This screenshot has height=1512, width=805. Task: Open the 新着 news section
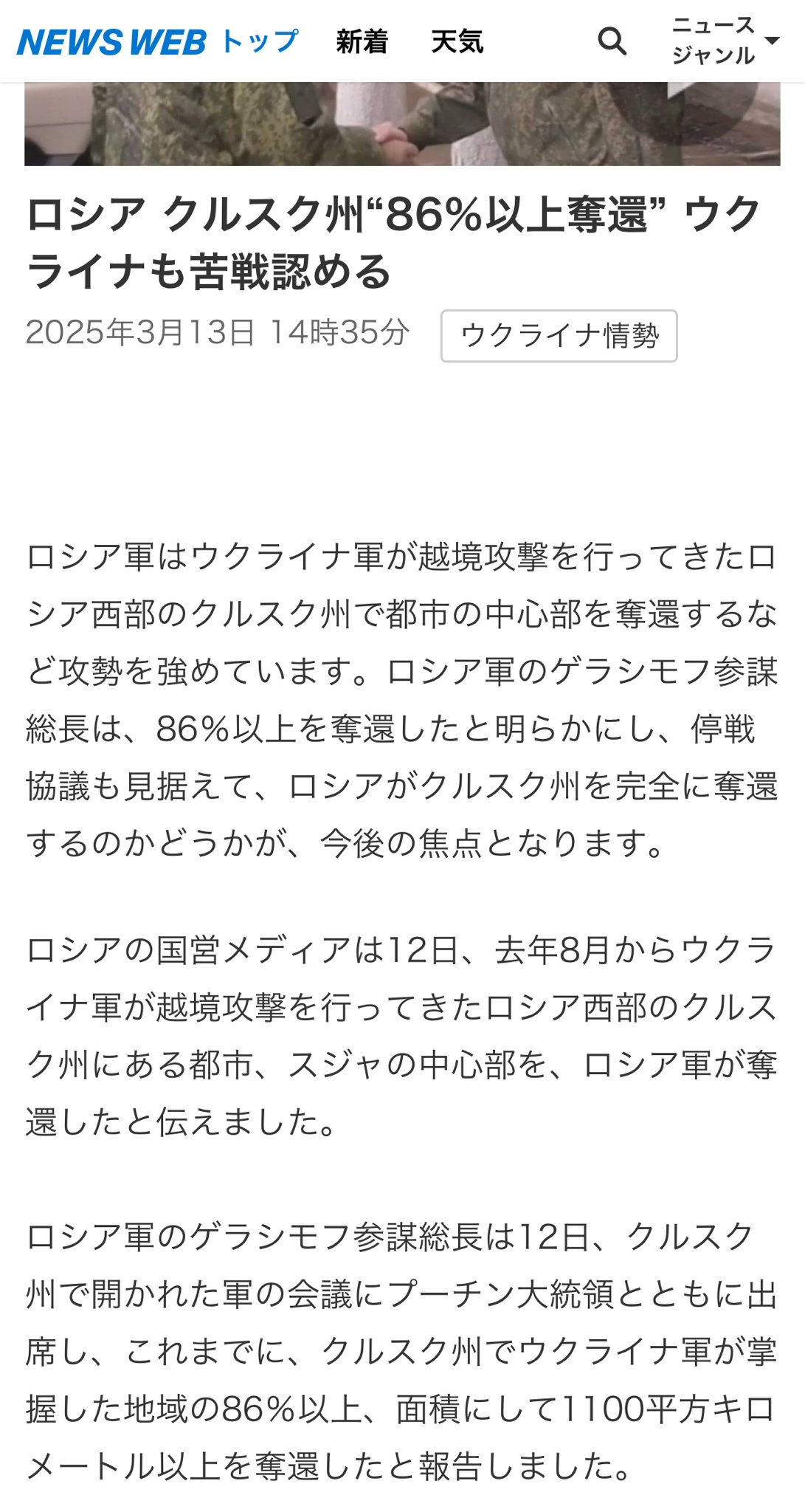pyautogui.click(x=362, y=42)
